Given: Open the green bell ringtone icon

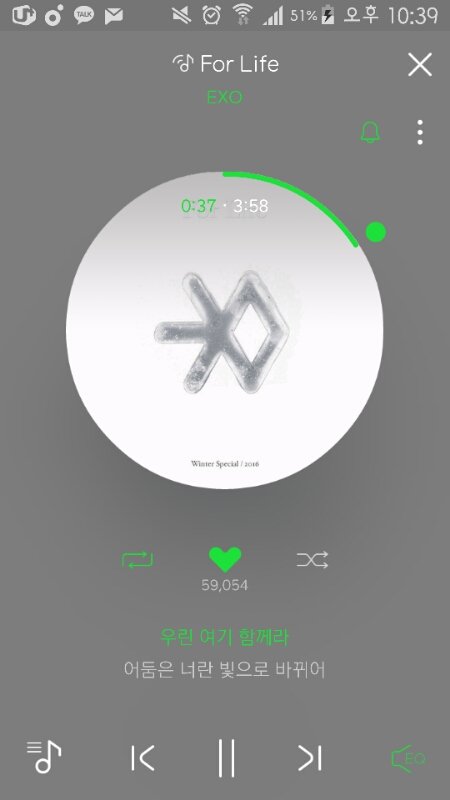Looking at the screenshot, I should 370,133.
